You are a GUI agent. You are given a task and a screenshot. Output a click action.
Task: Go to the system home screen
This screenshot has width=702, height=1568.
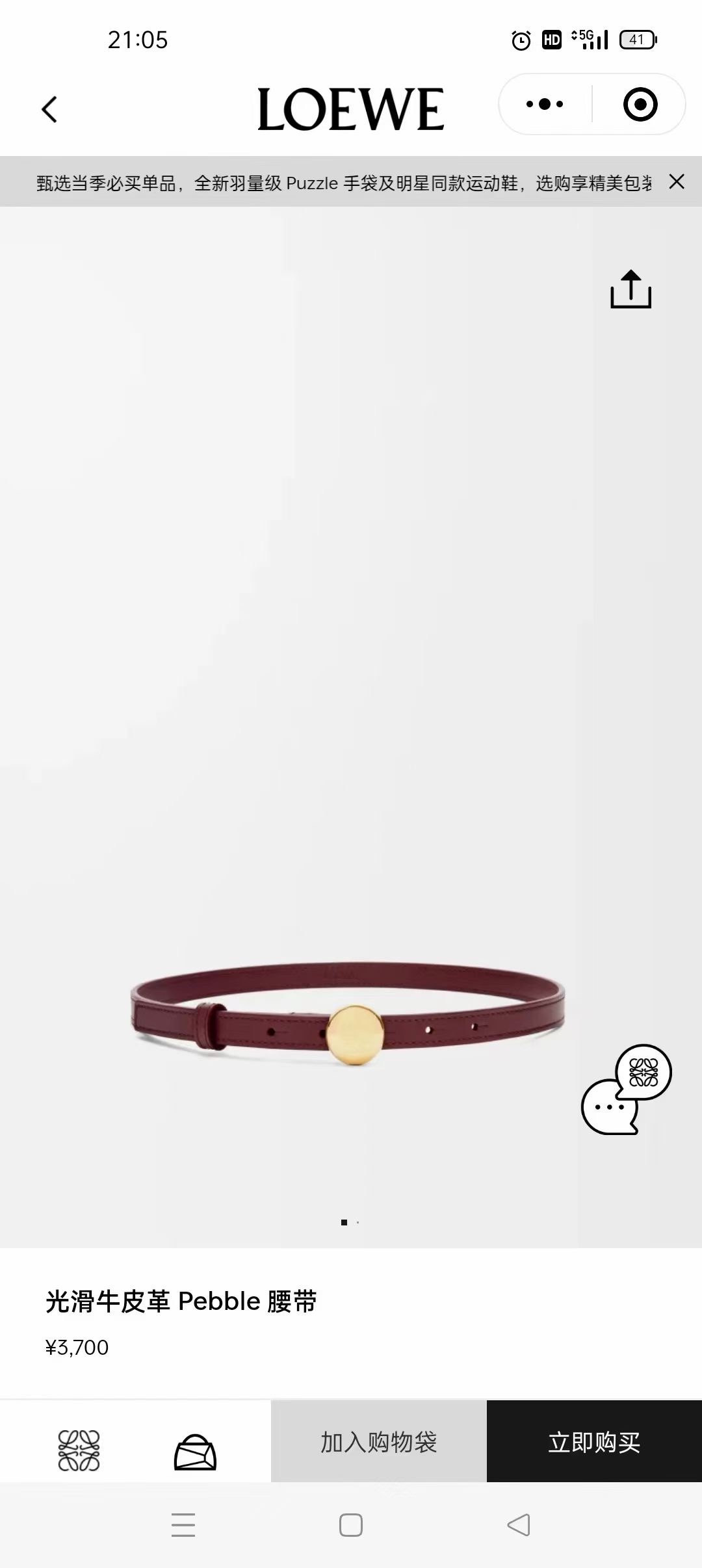tap(351, 1525)
